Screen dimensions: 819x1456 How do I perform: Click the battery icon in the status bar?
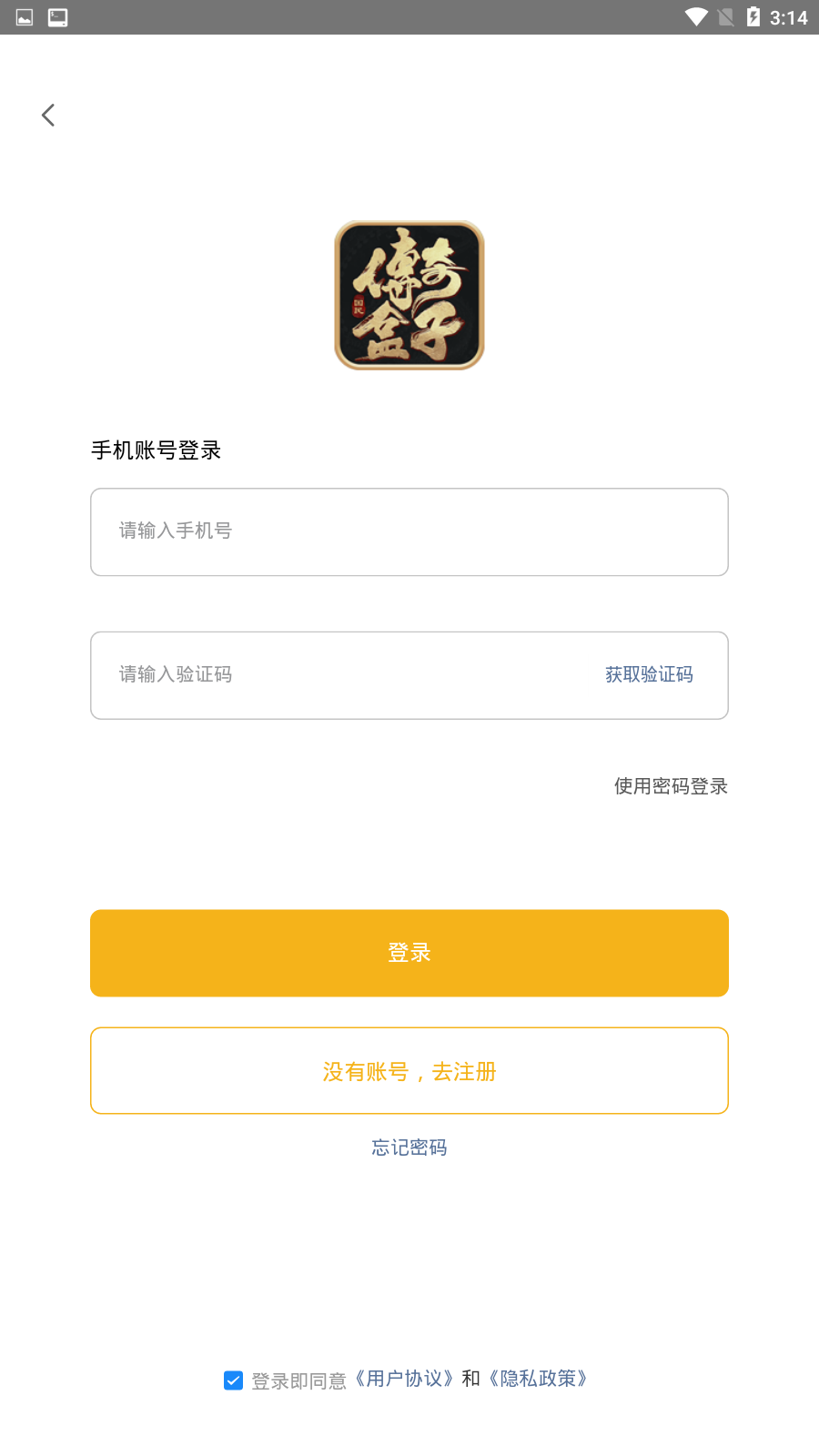click(752, 17)
